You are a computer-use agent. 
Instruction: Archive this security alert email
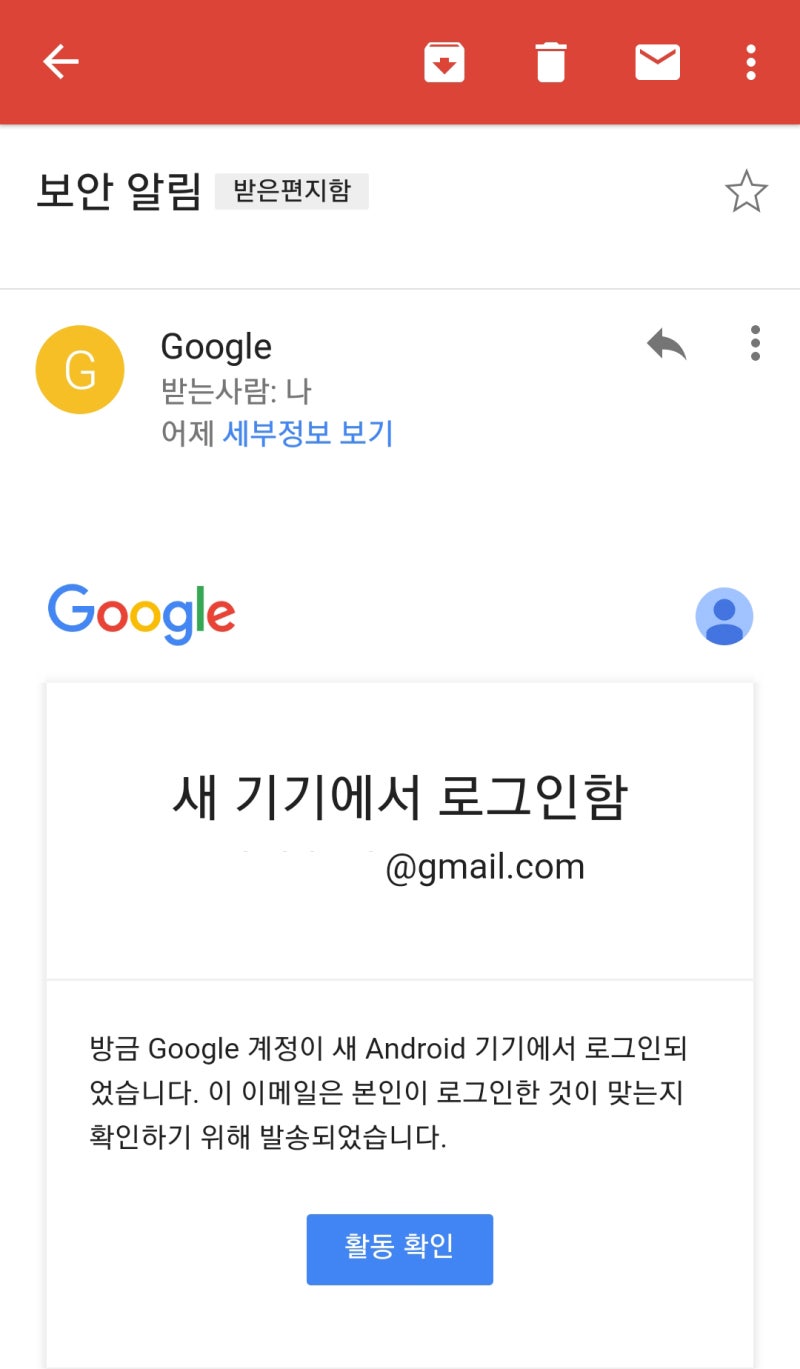click(x=444, y=62)
